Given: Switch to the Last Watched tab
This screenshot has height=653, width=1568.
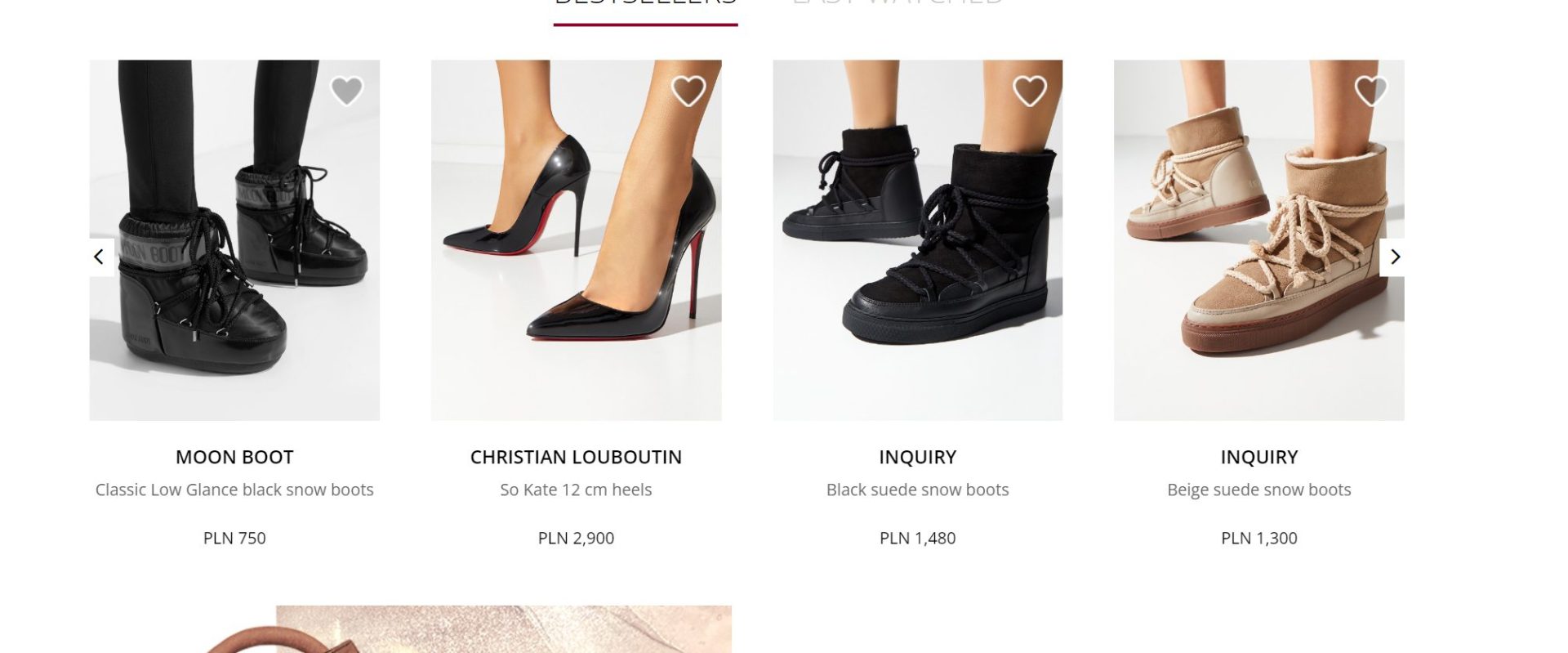Looking at the screenshot, I should point(898,4).
